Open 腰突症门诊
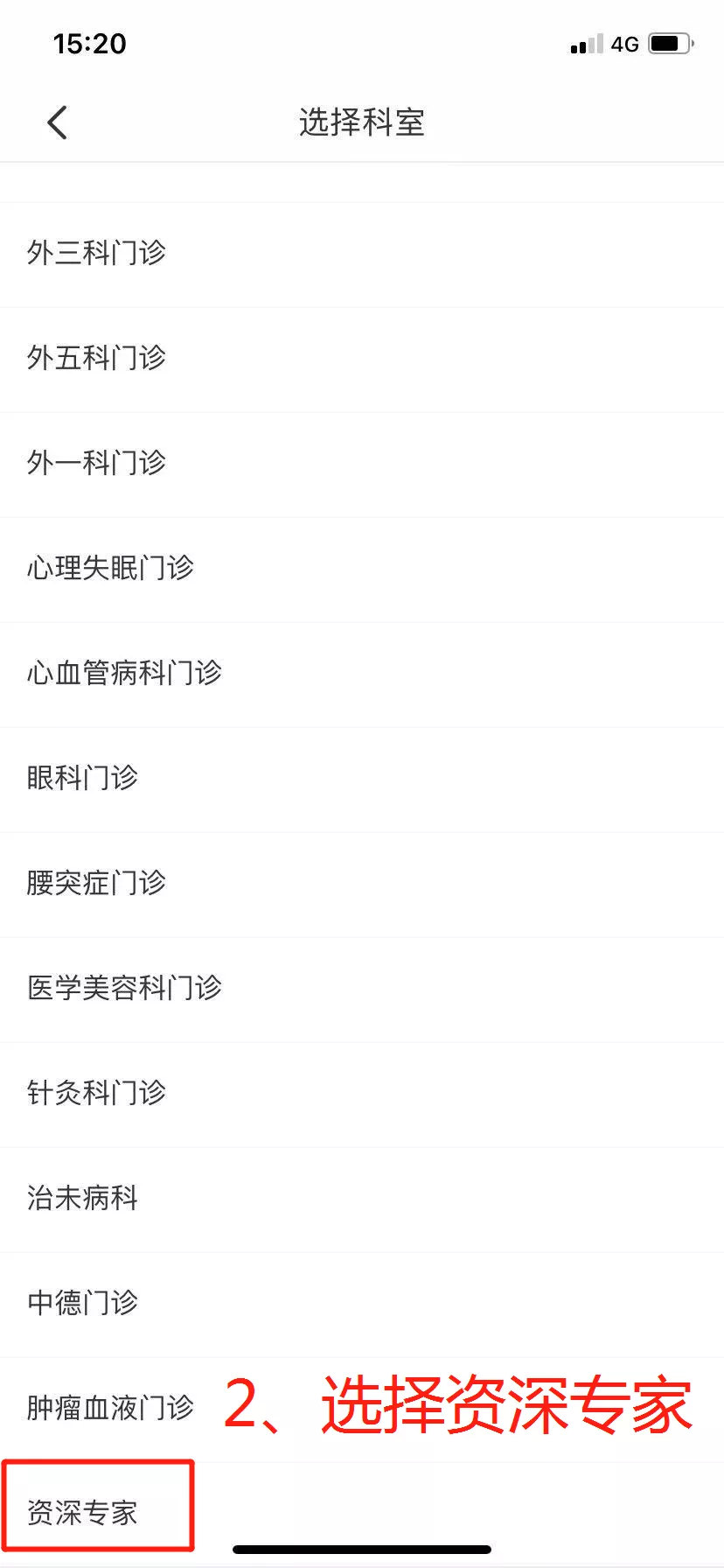Viewport: 724px width, 1568px height. pyautogui.click(x=362, y=885)
